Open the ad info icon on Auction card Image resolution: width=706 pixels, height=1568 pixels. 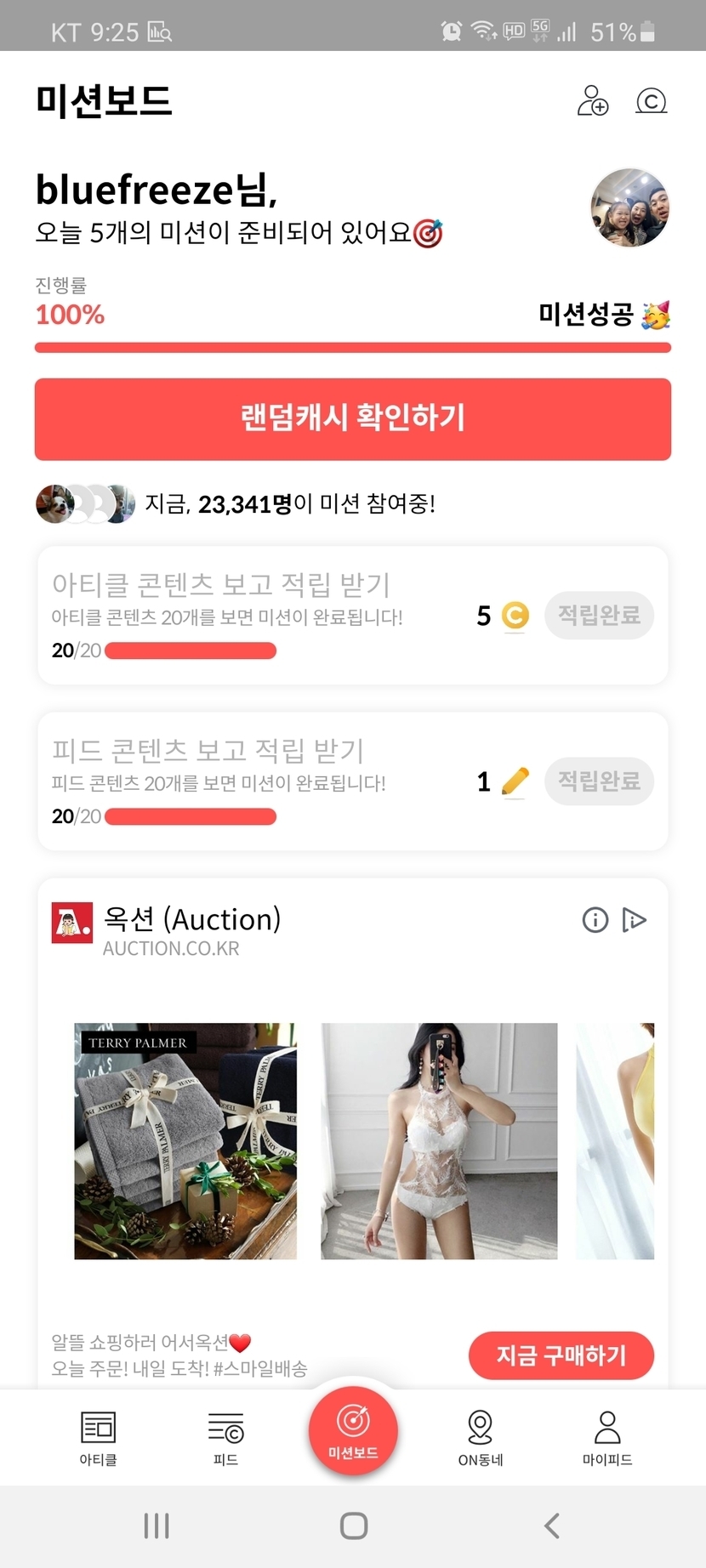(x=595, y=919)
